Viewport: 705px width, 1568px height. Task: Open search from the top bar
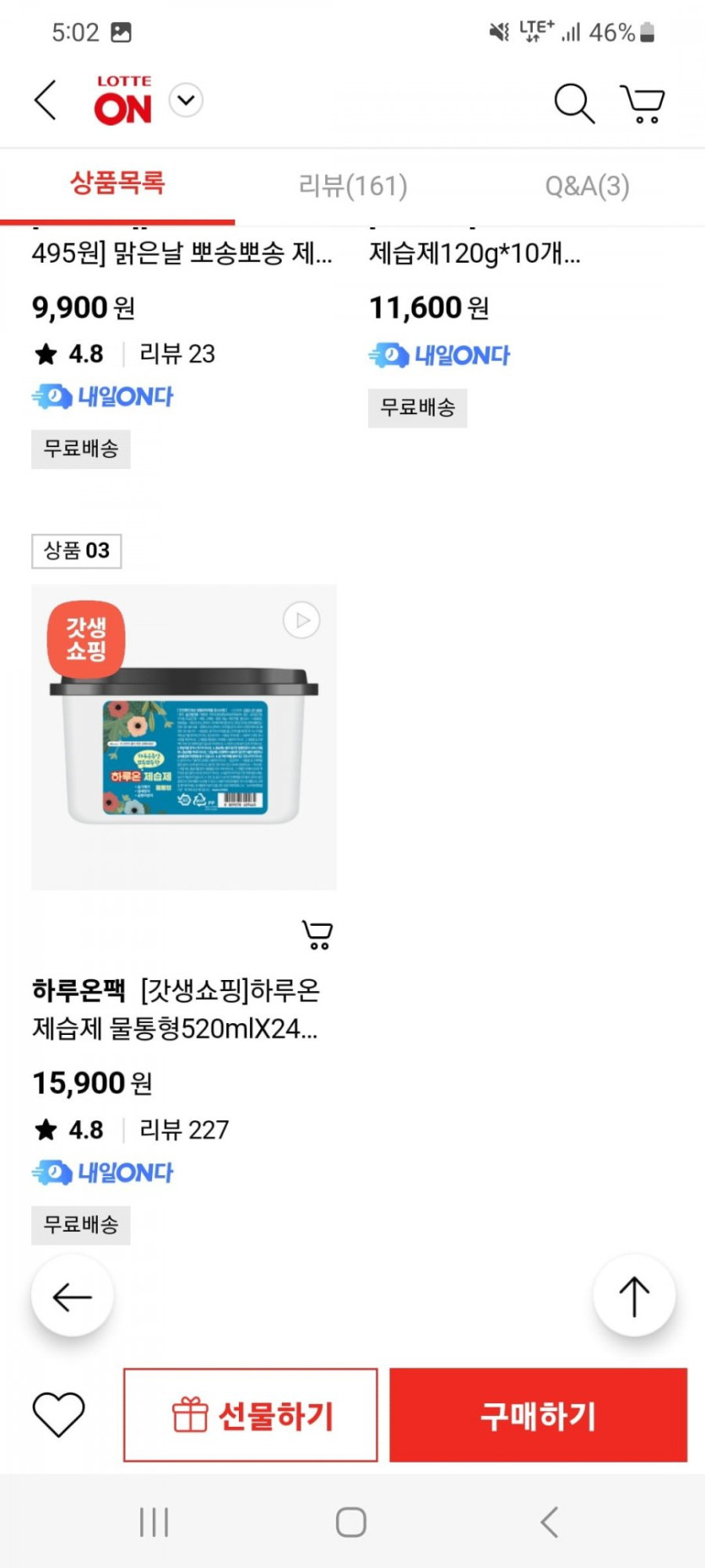coord(573,103)
